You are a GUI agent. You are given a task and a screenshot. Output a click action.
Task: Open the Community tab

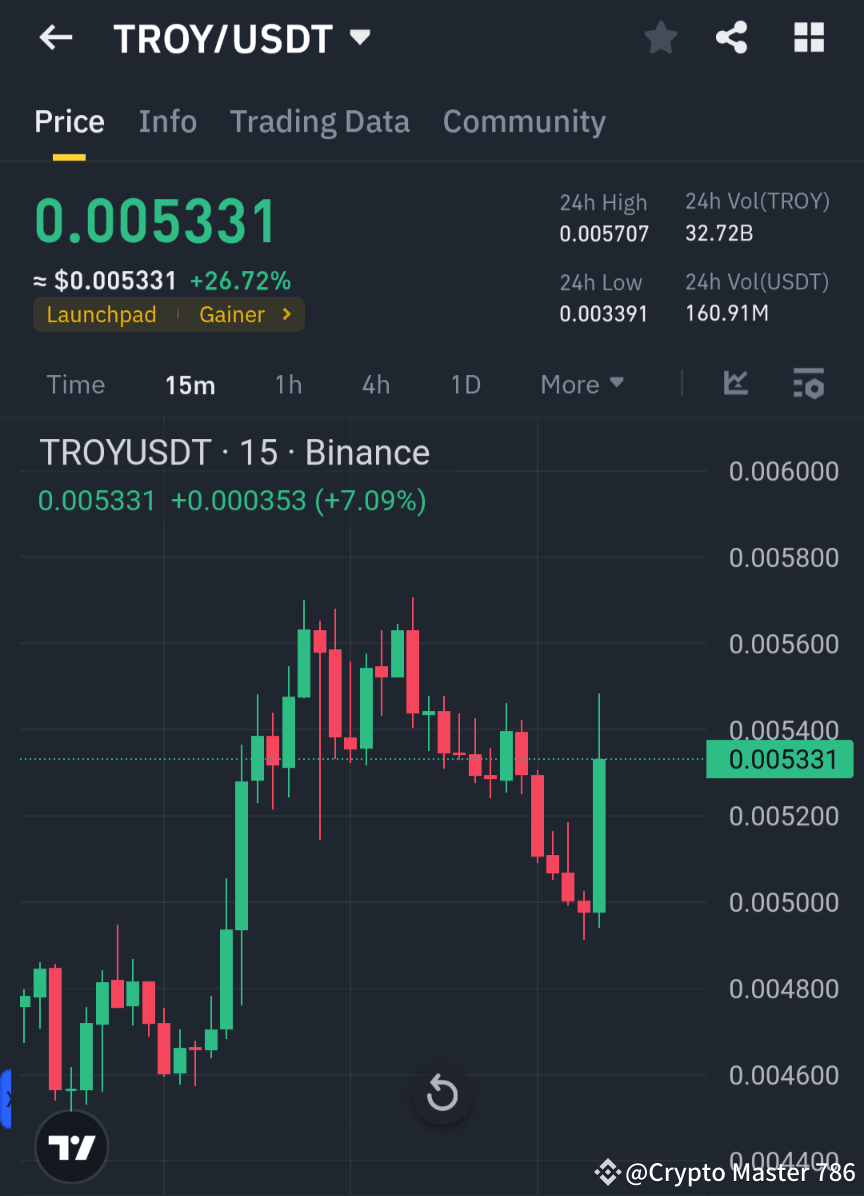(524, 121)
